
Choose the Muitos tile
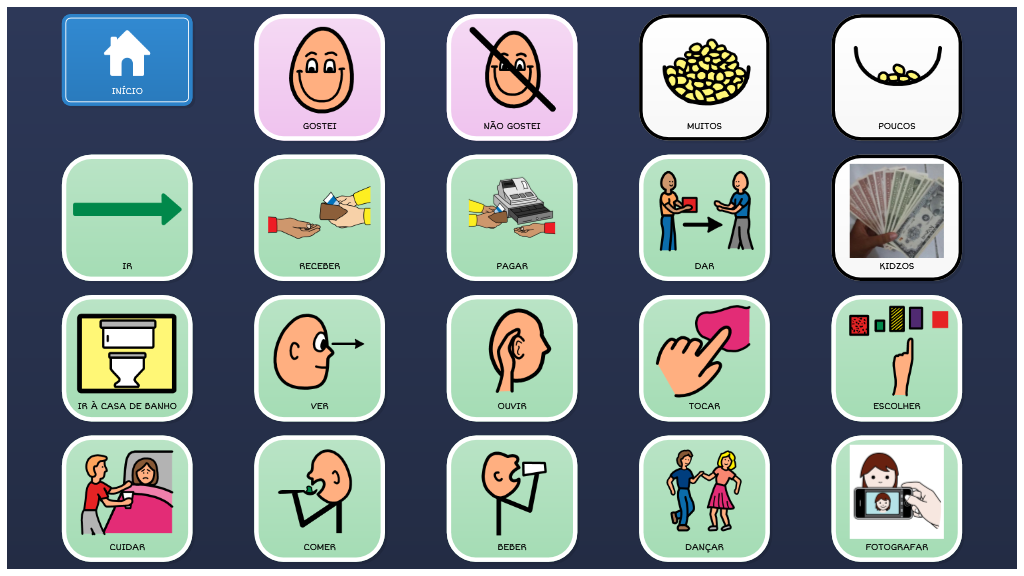pyautogui.click(x=704, y=77)
